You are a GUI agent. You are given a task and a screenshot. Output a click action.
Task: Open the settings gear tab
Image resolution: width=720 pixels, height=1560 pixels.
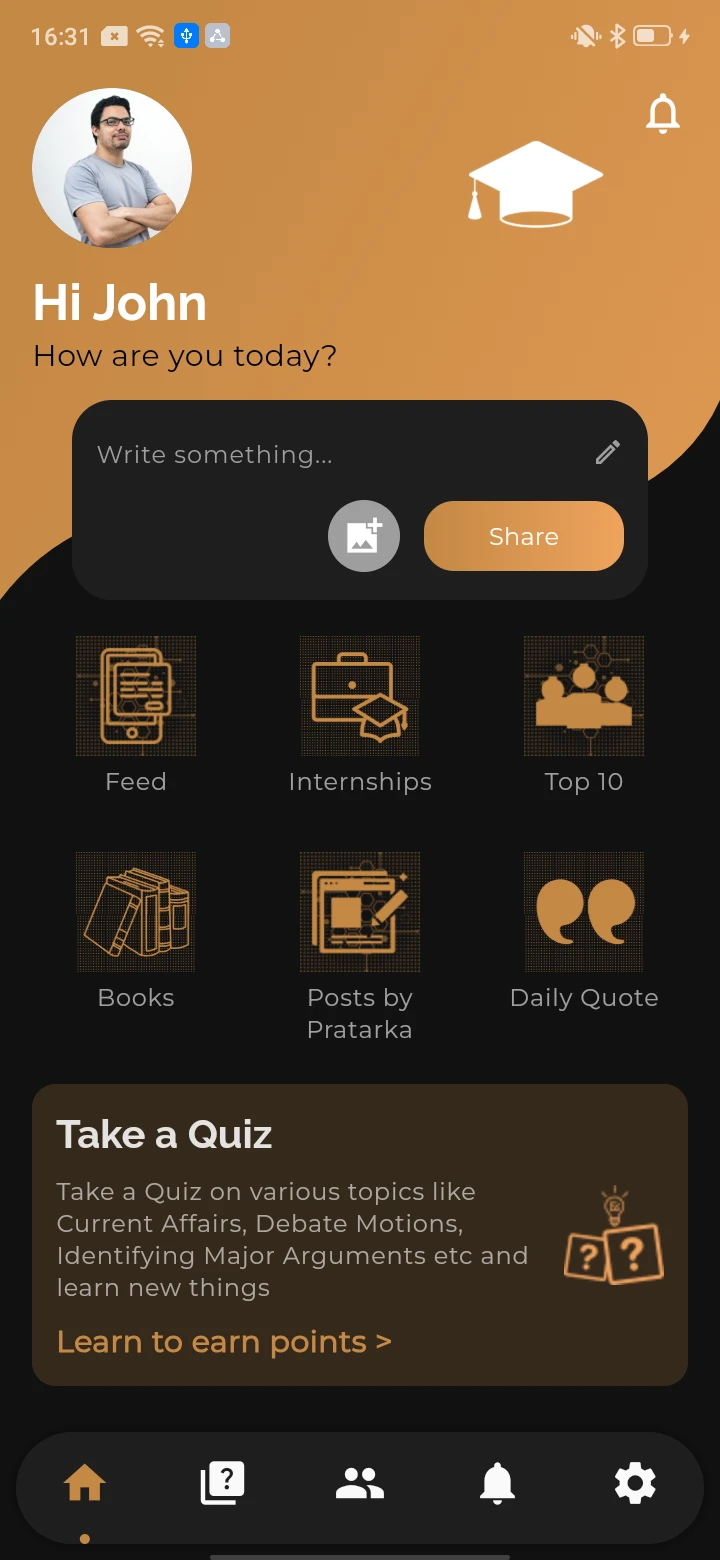(635, 1483)
